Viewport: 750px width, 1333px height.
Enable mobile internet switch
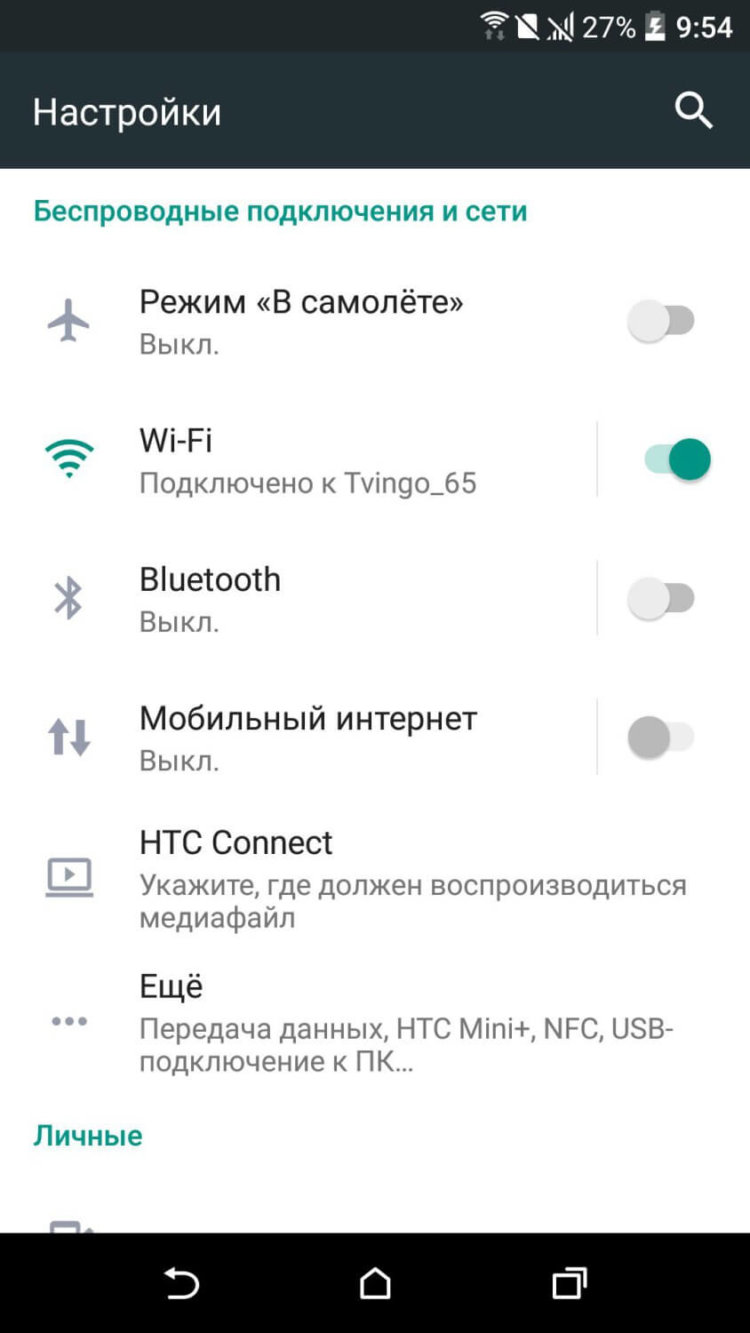click(x=659, y=736)
